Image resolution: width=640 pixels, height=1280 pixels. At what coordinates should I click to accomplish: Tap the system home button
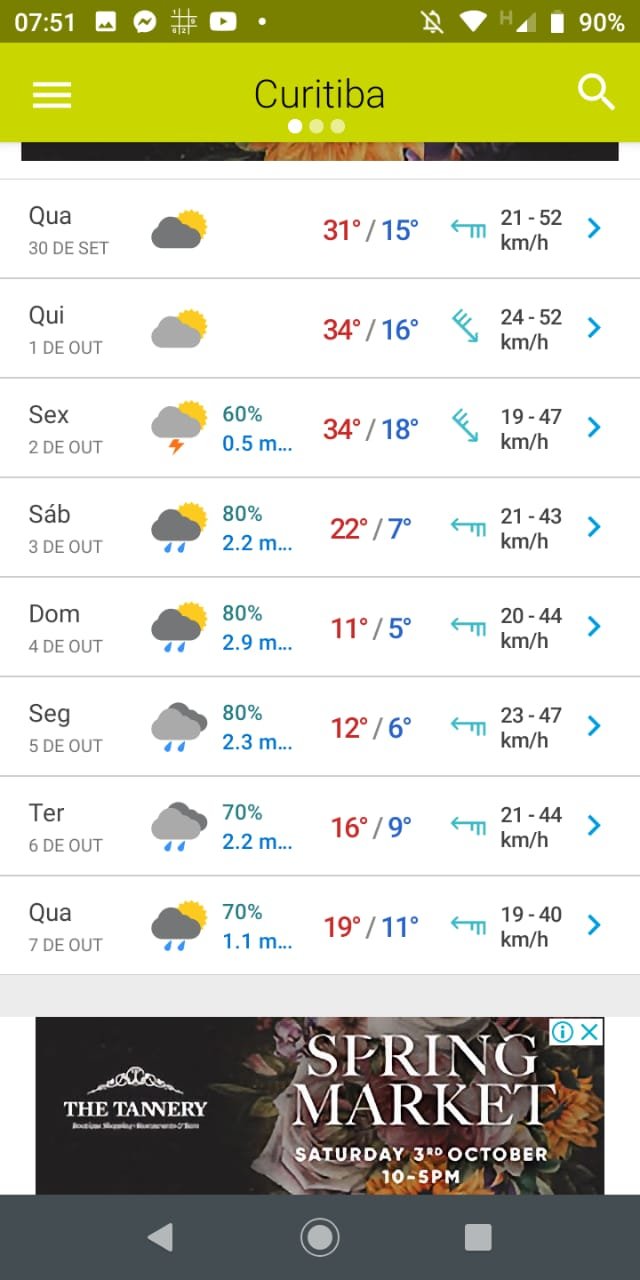(x=320, y=1237)
